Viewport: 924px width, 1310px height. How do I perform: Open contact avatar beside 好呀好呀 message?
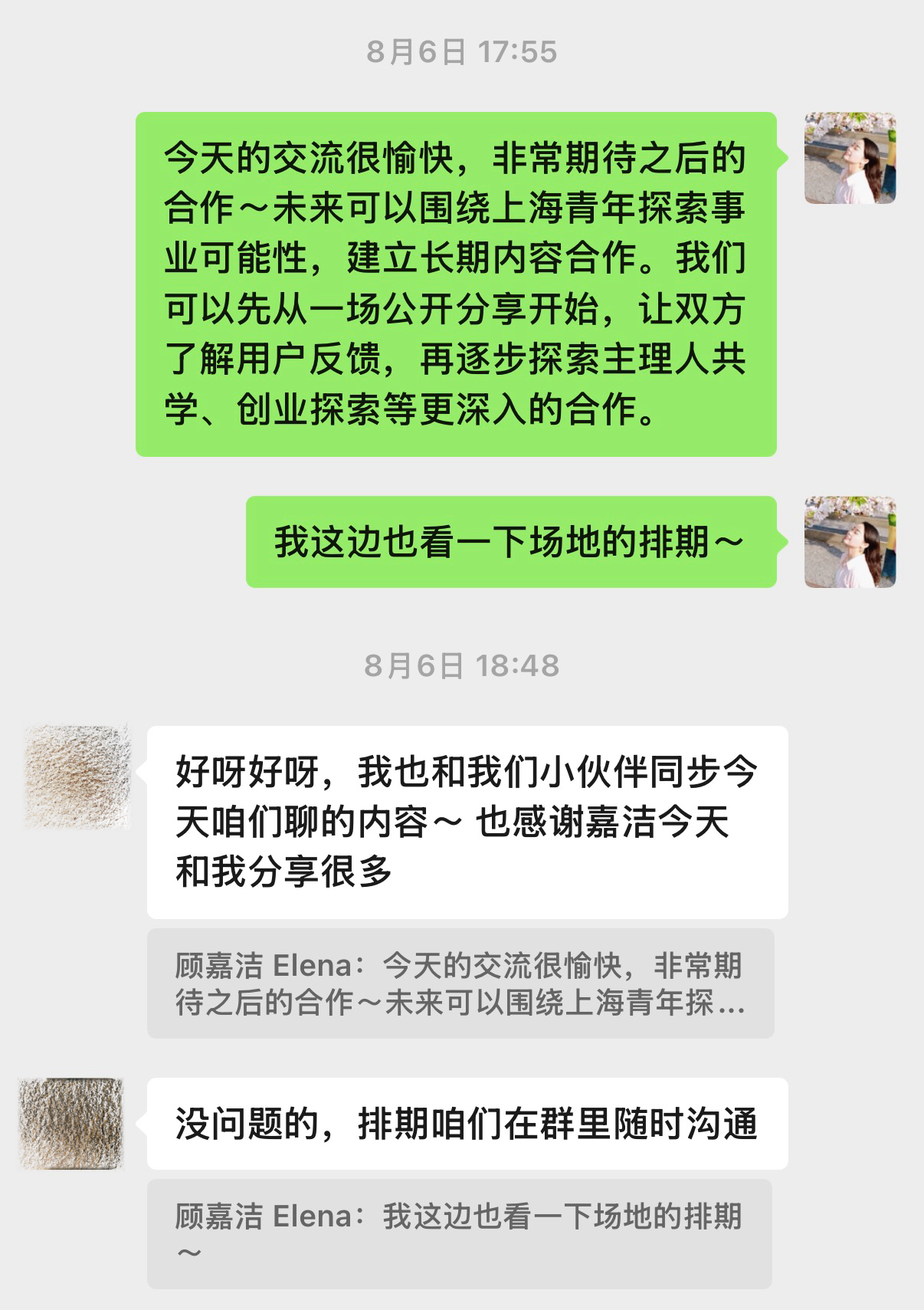77,776
